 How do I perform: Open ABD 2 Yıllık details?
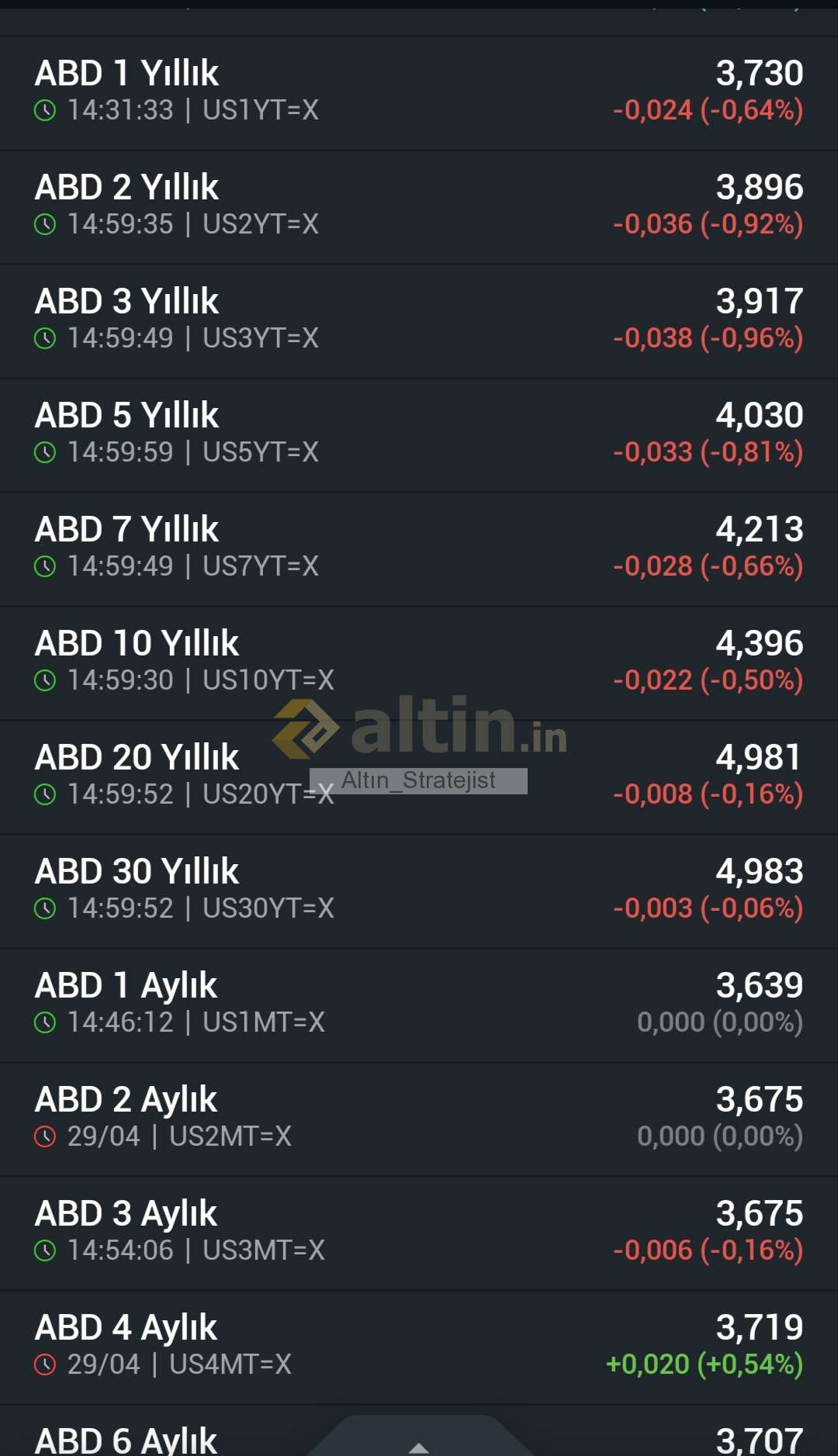(x=419, y=206)
